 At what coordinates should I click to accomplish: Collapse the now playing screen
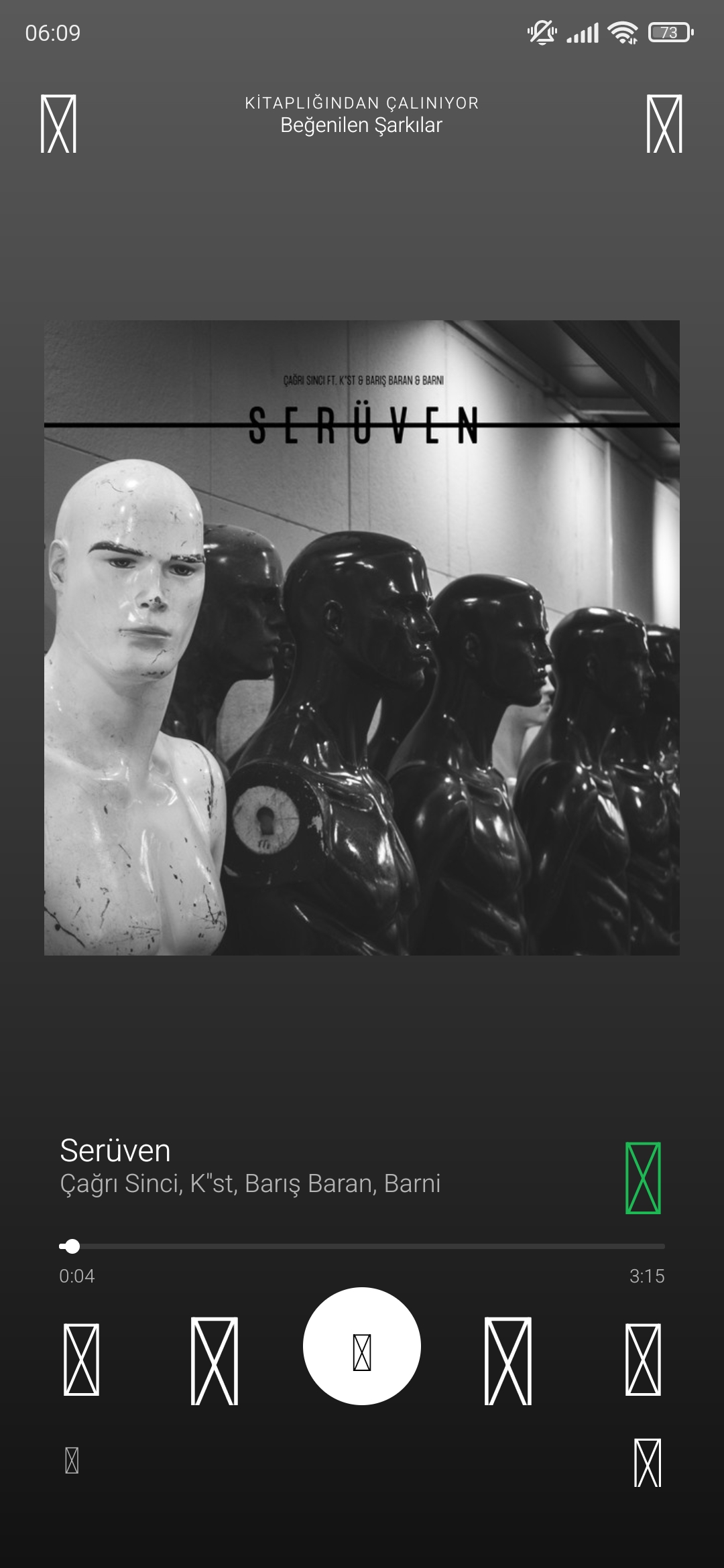(58, 124)
